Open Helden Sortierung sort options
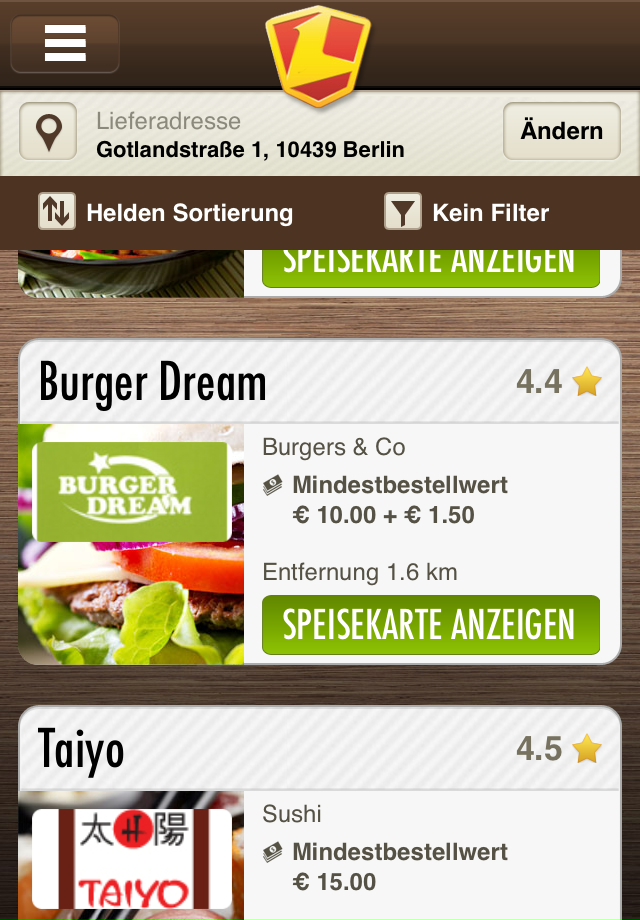The height and width of the screenshot is (920, 640). [x=166, y=212]
